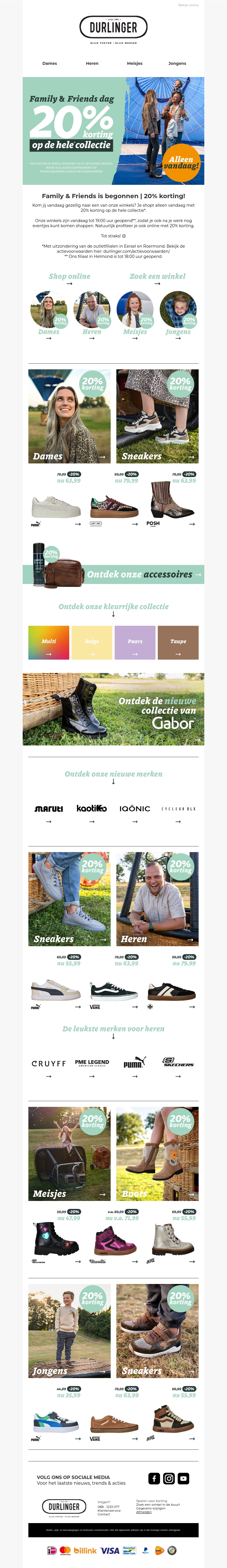The image size is (227, 1568).
Task: Choose the Multi colour tile
Action: point(49,643)
